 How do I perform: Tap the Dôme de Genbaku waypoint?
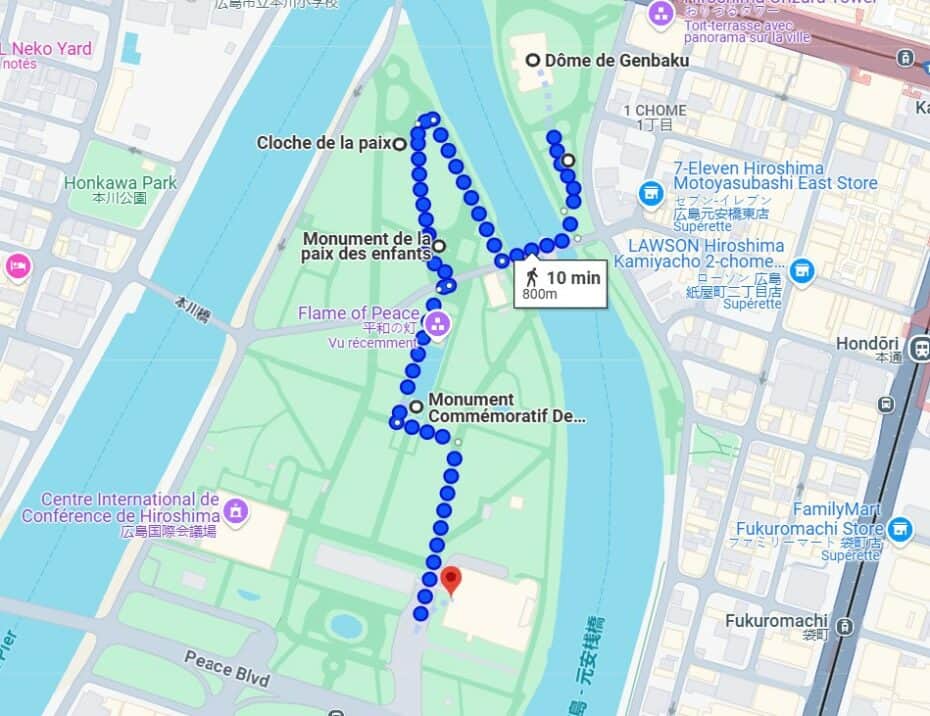tap(533, 60)
